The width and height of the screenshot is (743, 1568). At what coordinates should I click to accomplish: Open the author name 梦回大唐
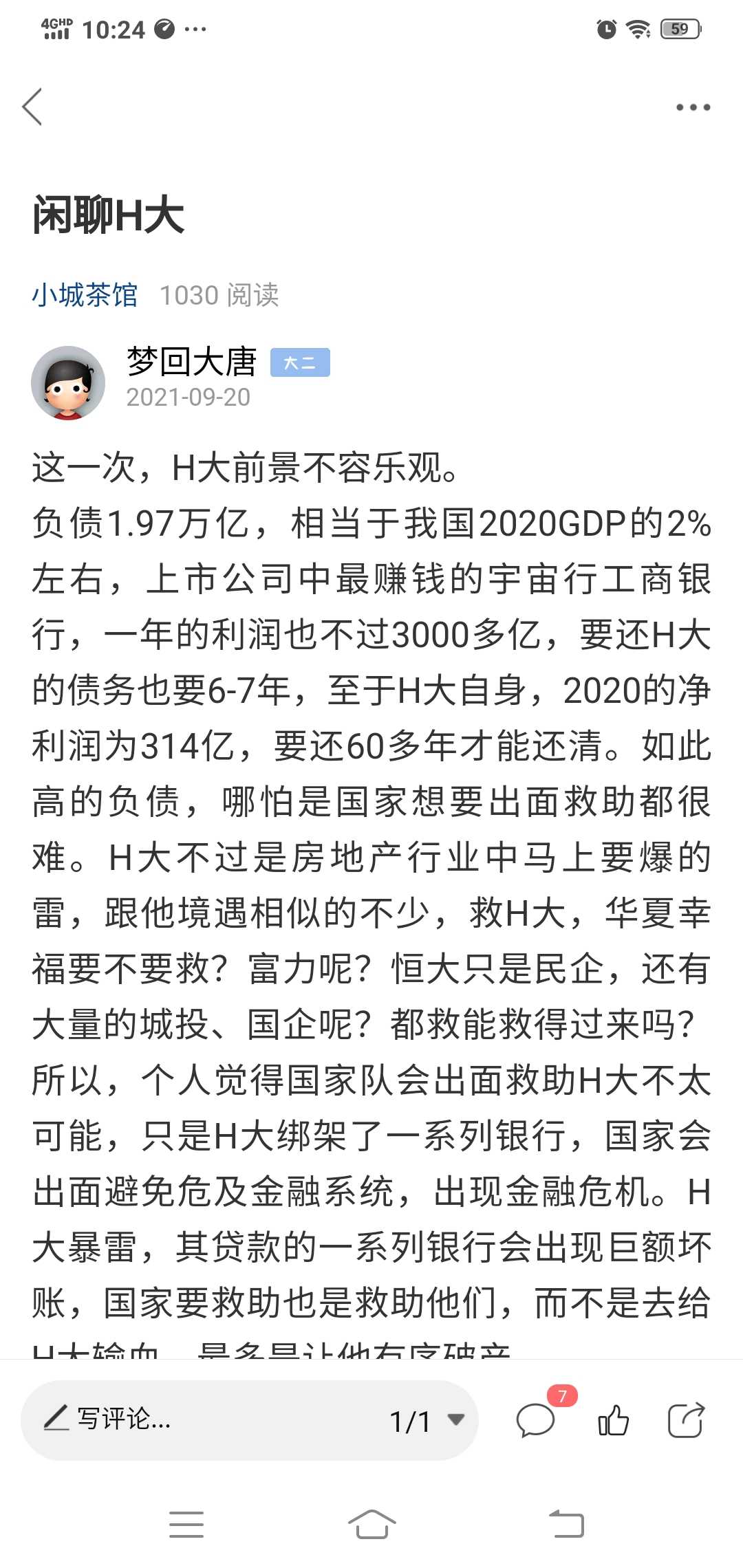[x=191, y=362]
